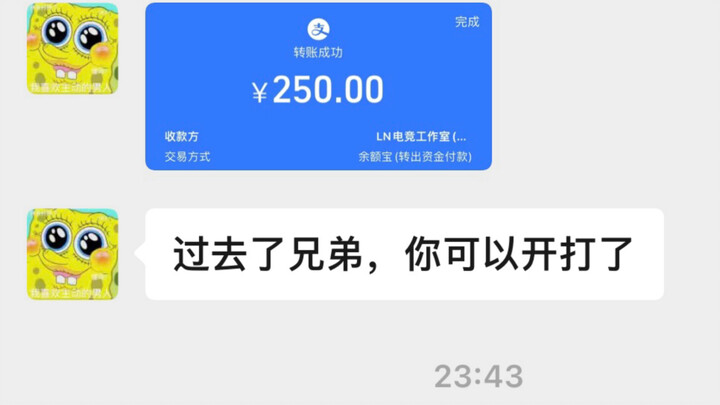This screenshot has width=720, height=405.
Task: Open the ¥250.00 transfer screenshot image
Action: (x=318, y=86)
